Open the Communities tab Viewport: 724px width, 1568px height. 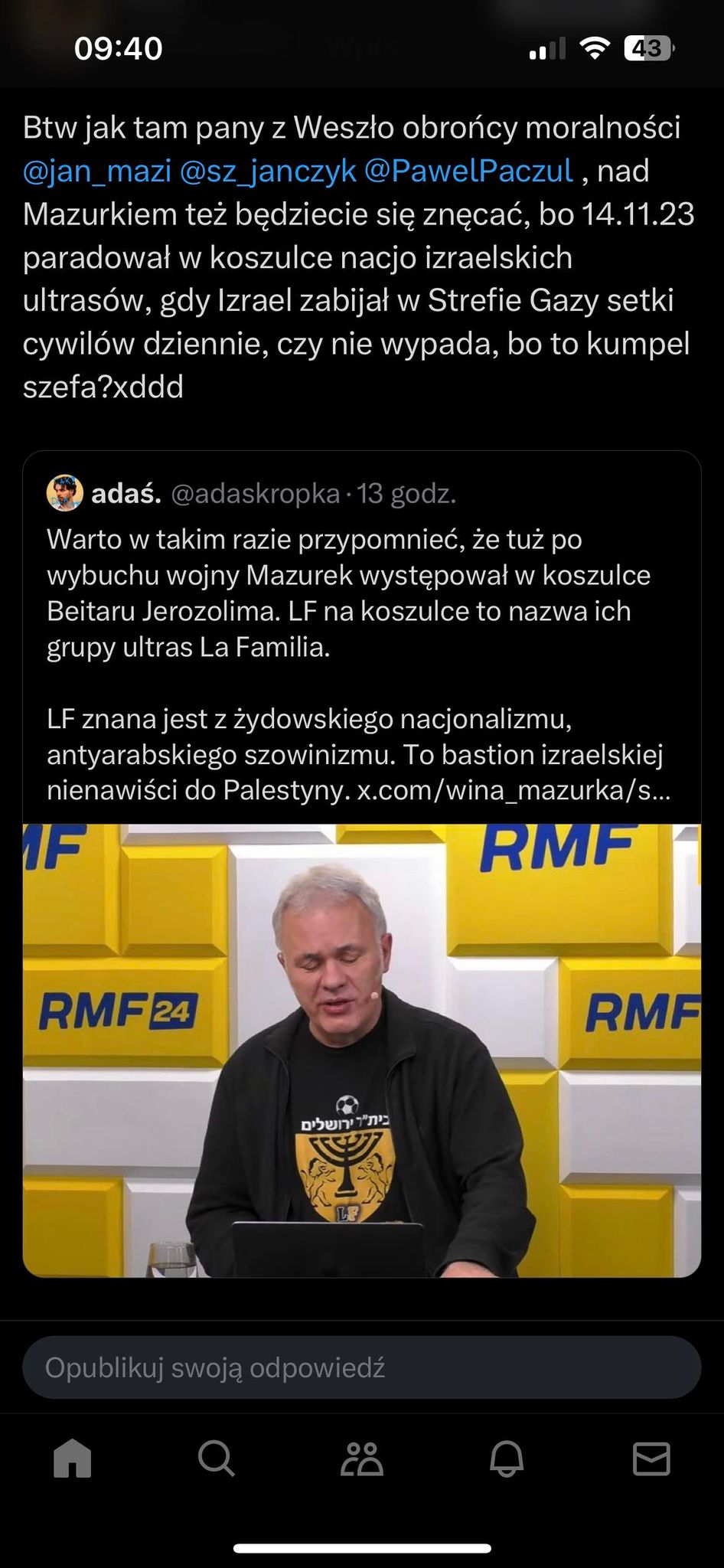[361, 1459]
